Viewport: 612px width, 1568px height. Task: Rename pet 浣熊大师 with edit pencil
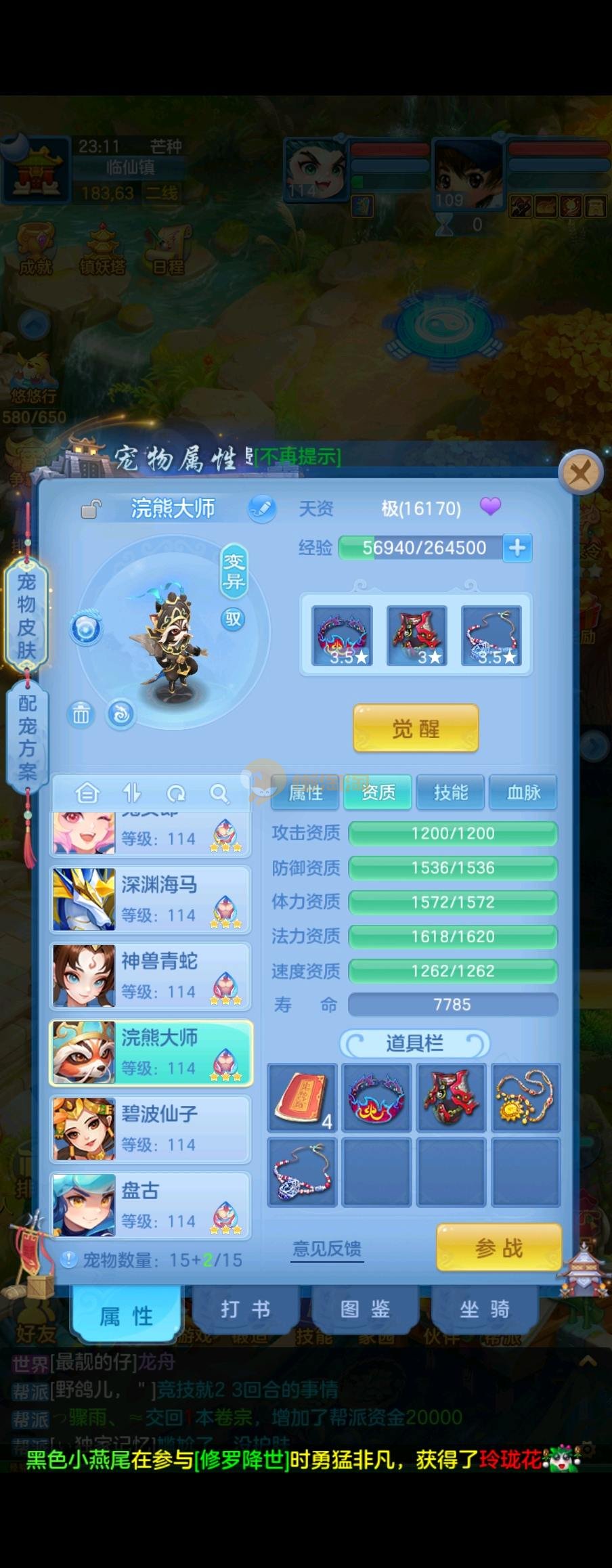261,508
